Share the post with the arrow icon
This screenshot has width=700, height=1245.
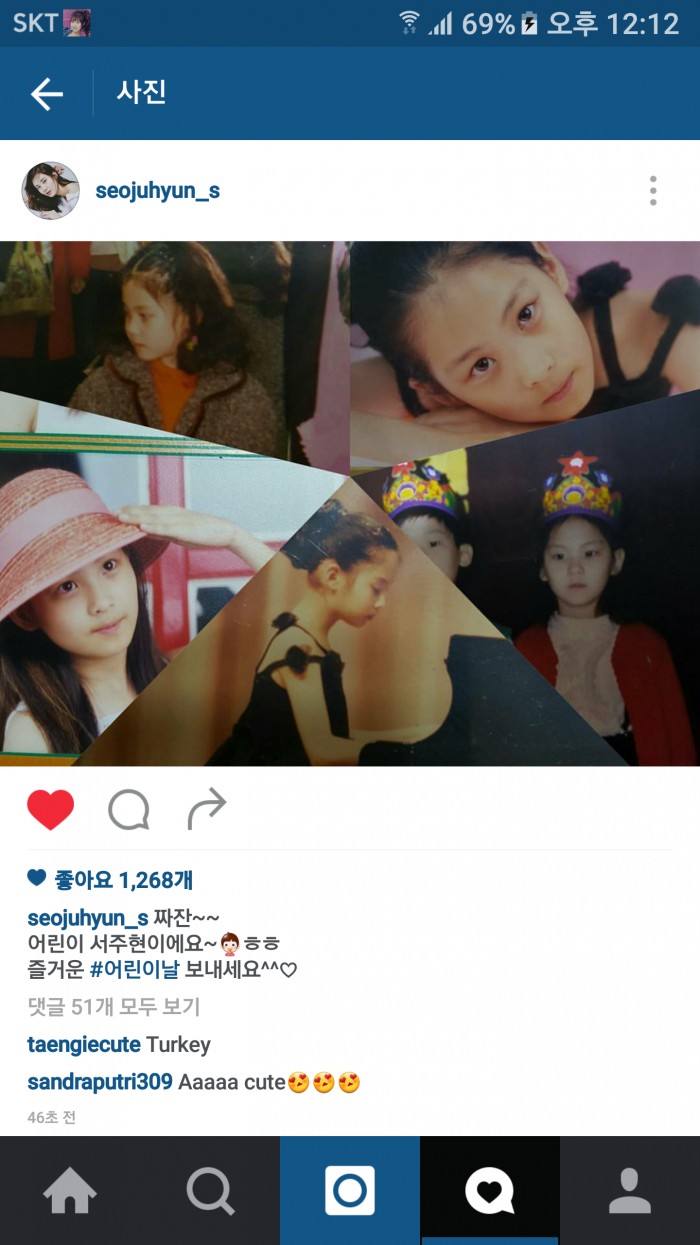coord(207,810)
